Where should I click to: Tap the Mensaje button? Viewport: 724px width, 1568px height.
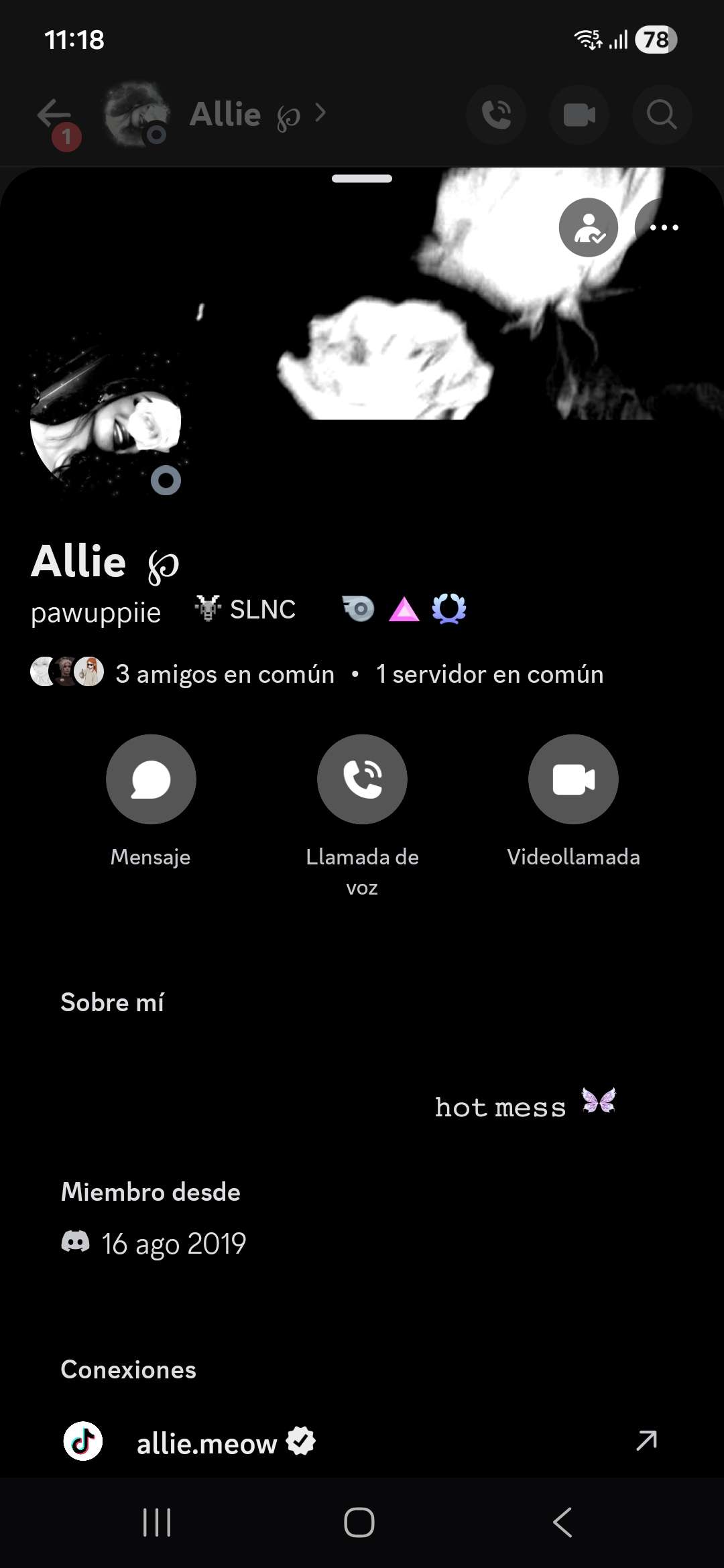[x=151, y=779]
